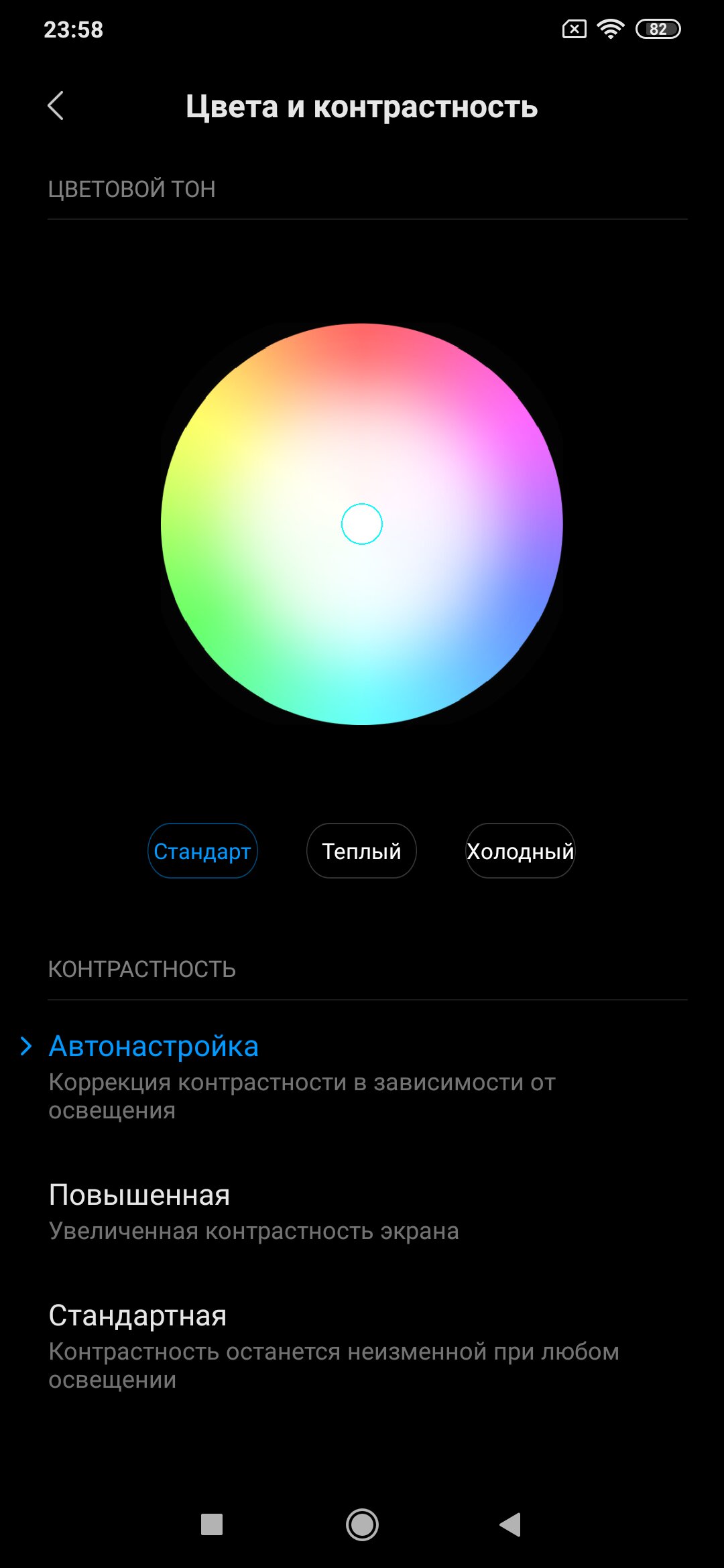The image size is (724, 1568).
Task: Go back from Цвета и контрастность
Action: [56, 106]
